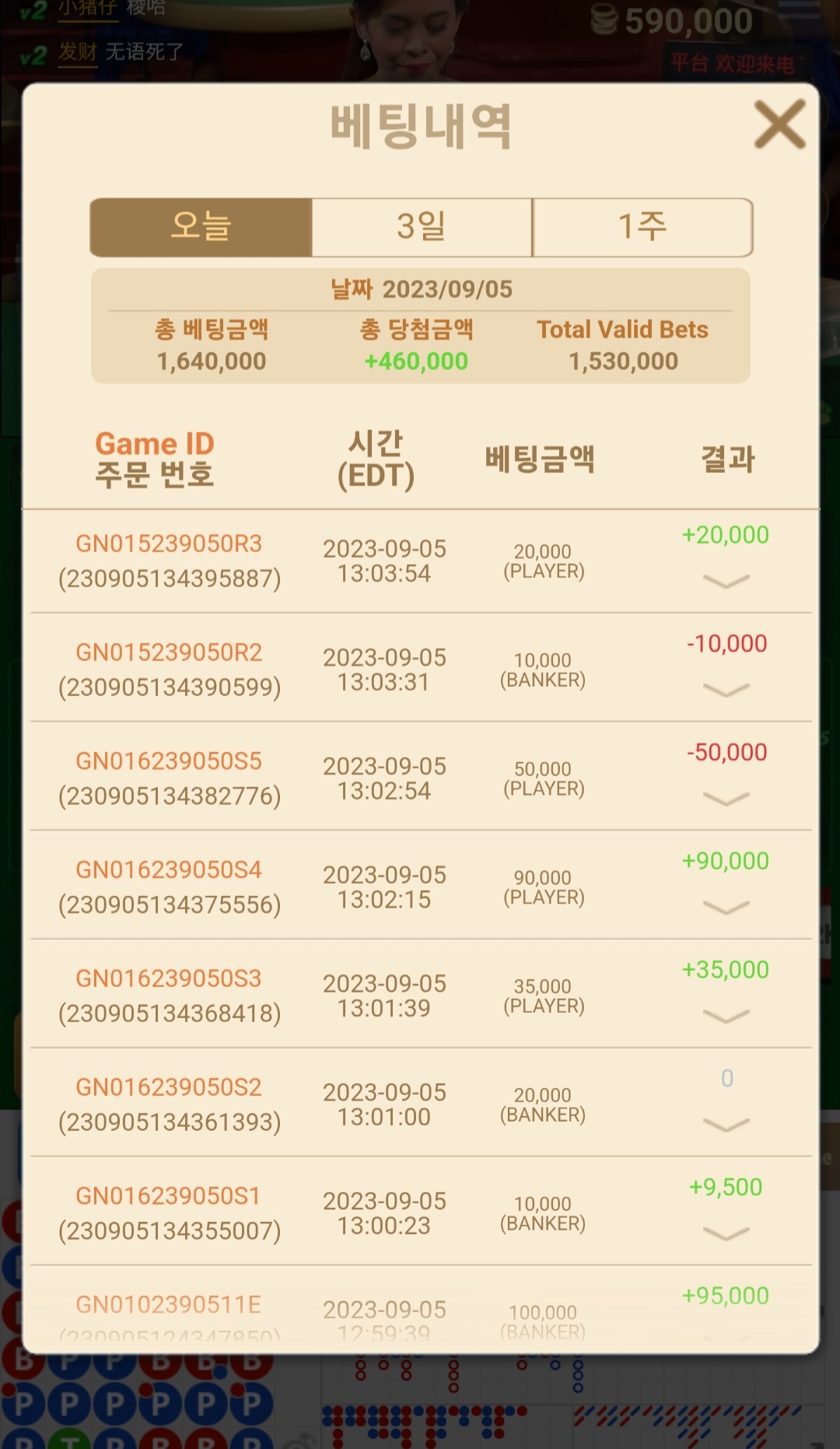Expand details for GN015239050R3 bet
Image resolution: width=840 pixels, height=1449 pixels.
[726, 581]
